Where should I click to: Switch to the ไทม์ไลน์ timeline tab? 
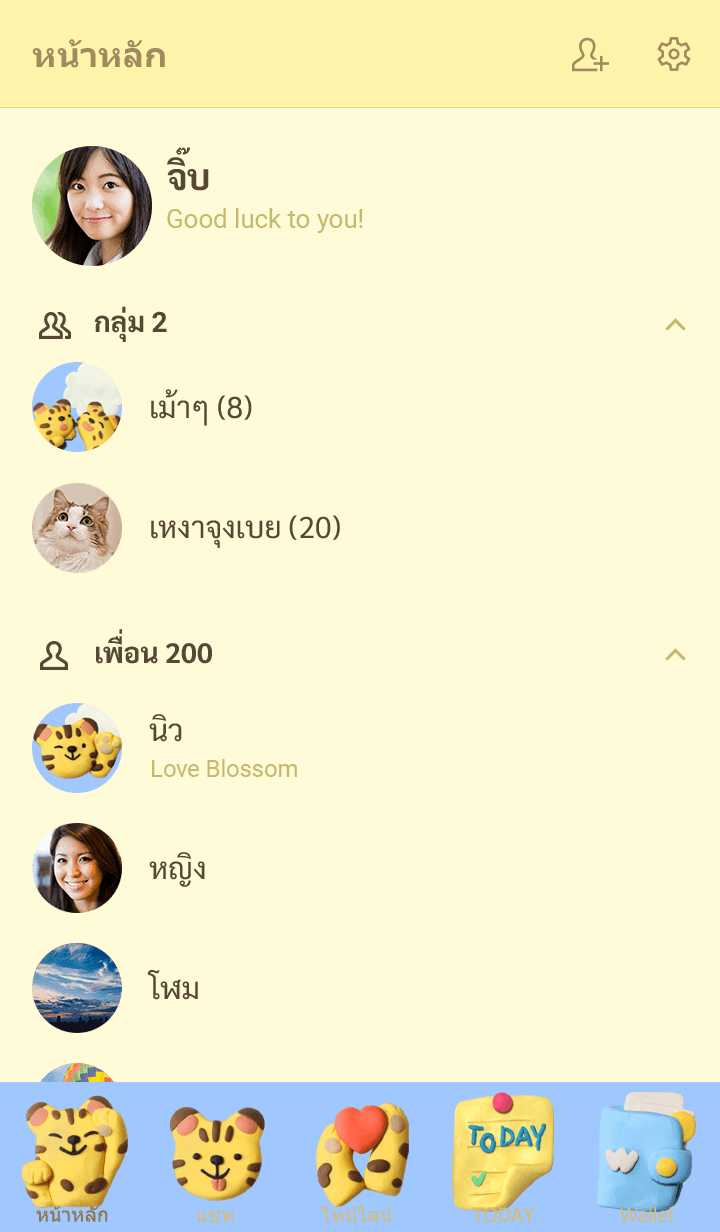(x=358, y=1158)
